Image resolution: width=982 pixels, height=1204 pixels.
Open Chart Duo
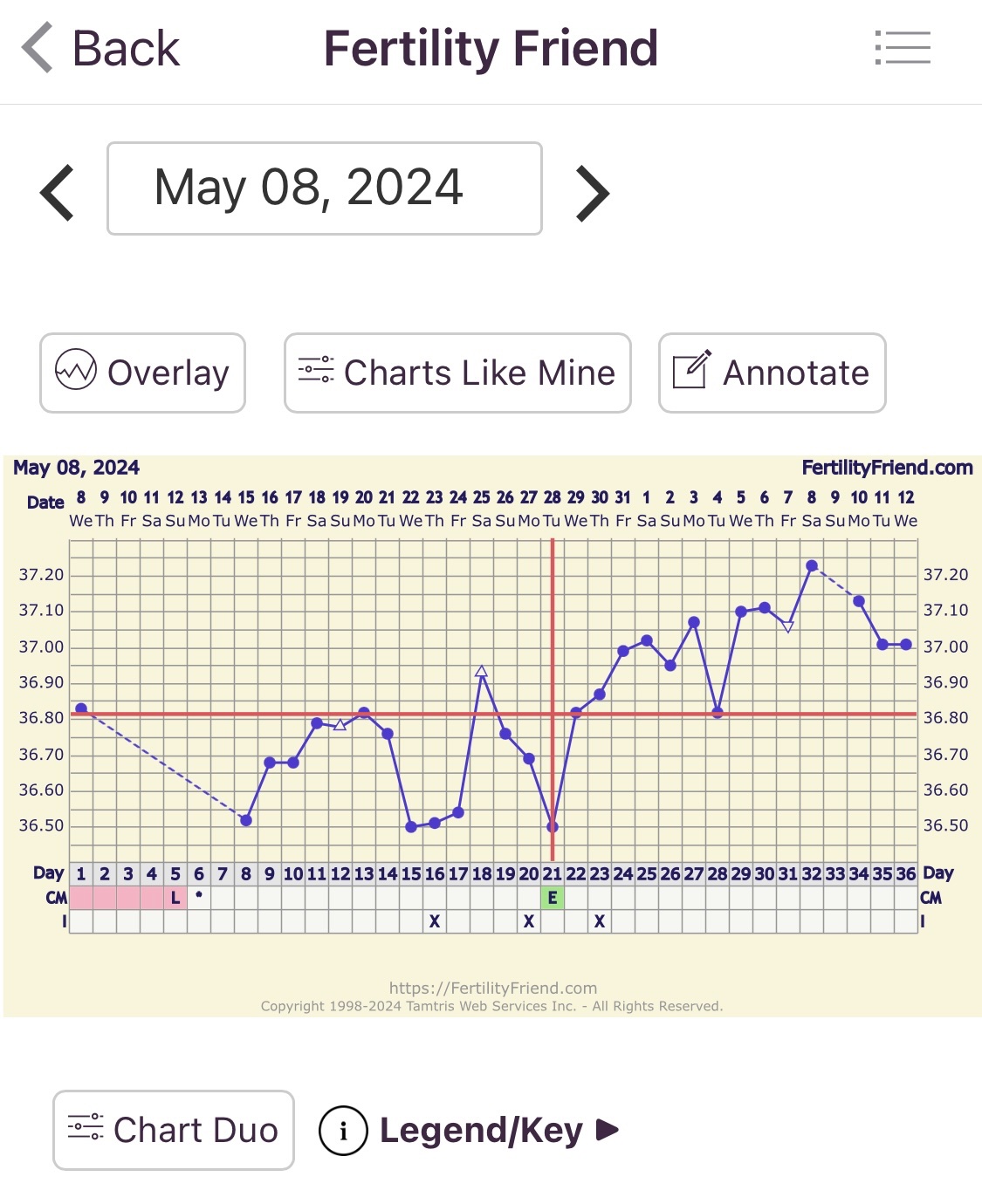(x=174, y=1130)
